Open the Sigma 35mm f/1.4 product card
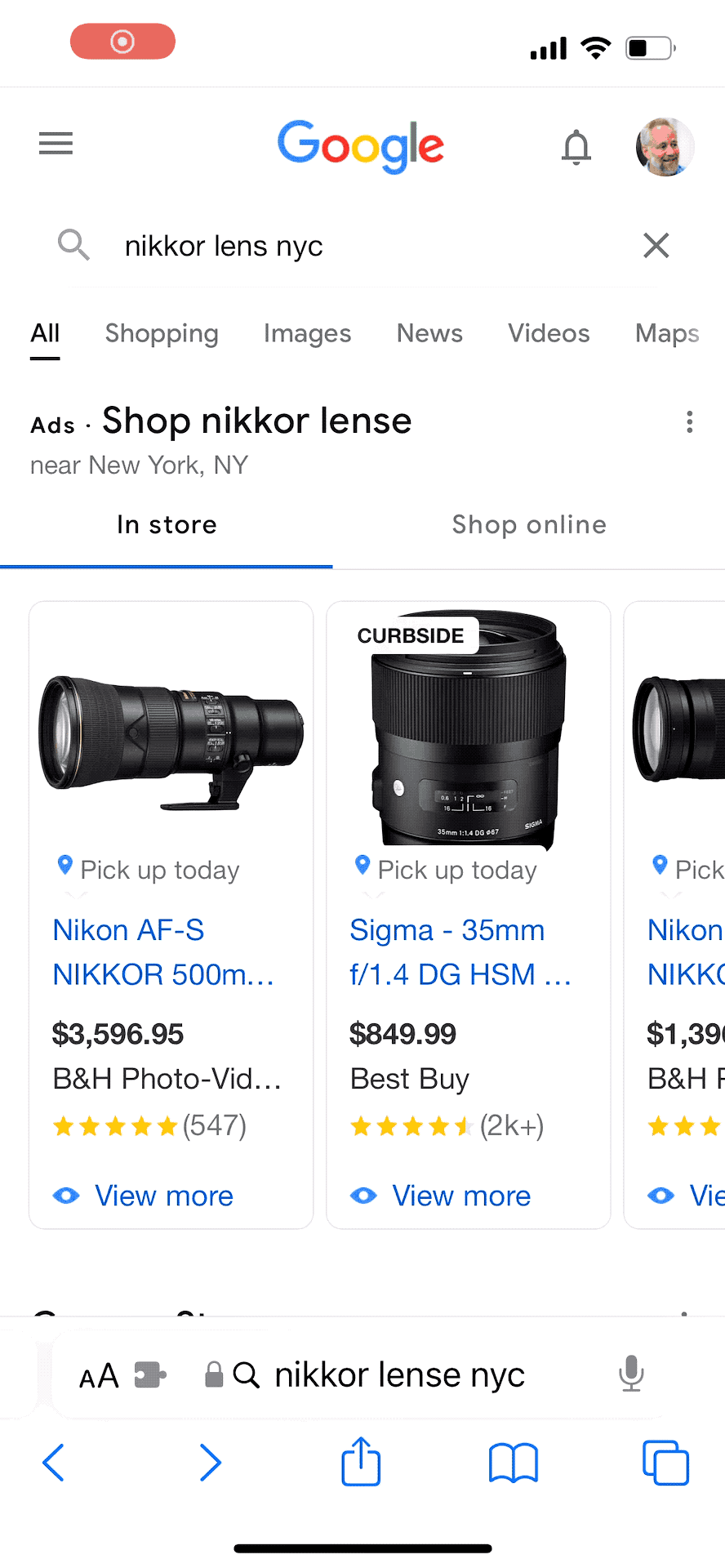This screenshot has width=725, height=1568. coord(468,915)
